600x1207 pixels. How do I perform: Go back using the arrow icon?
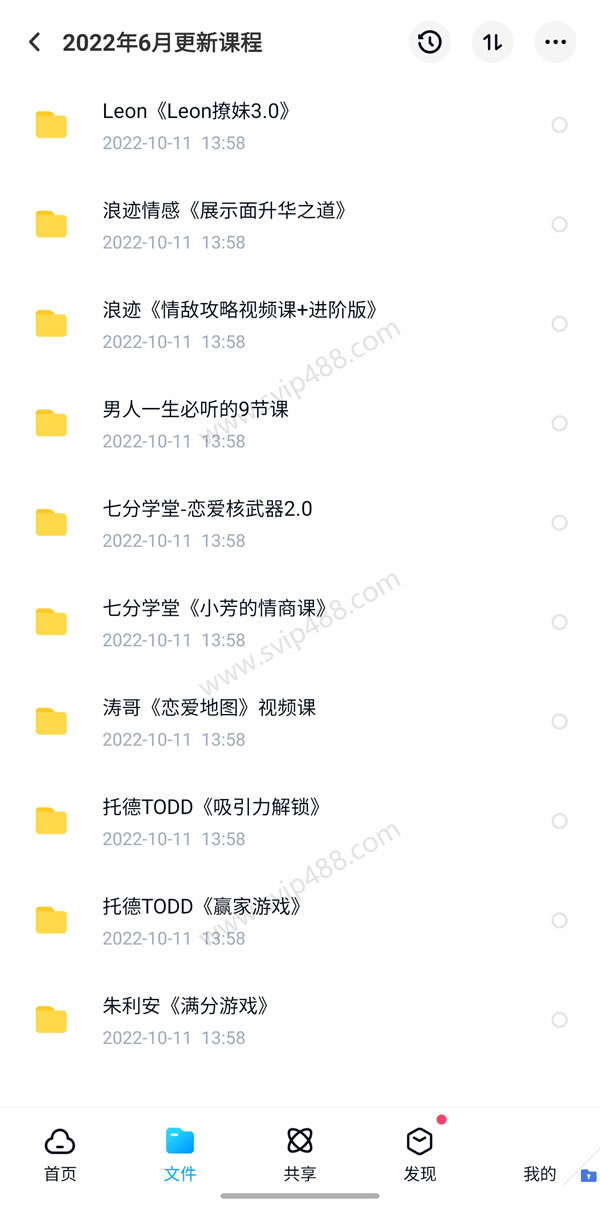click(x=34, y=42)
